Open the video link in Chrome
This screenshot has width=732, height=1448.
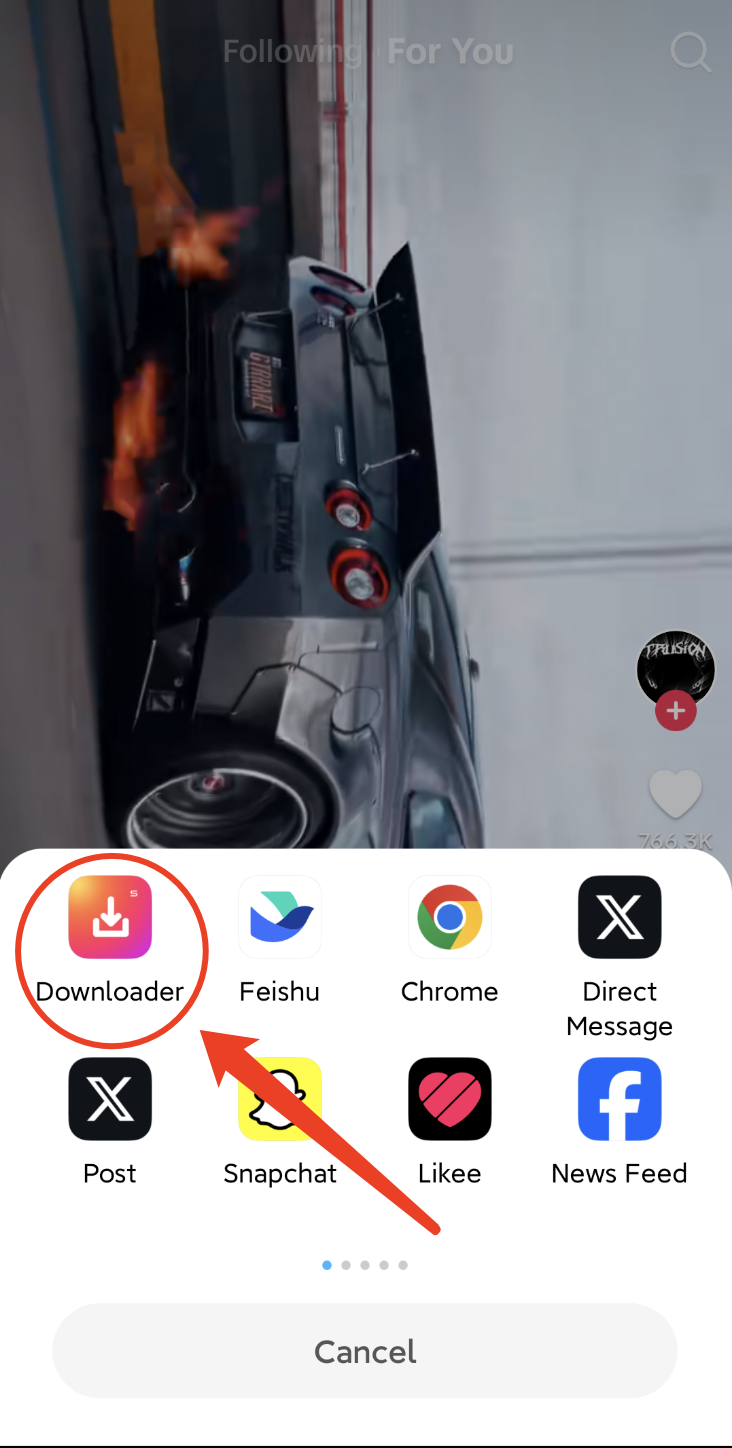point(450,918)
